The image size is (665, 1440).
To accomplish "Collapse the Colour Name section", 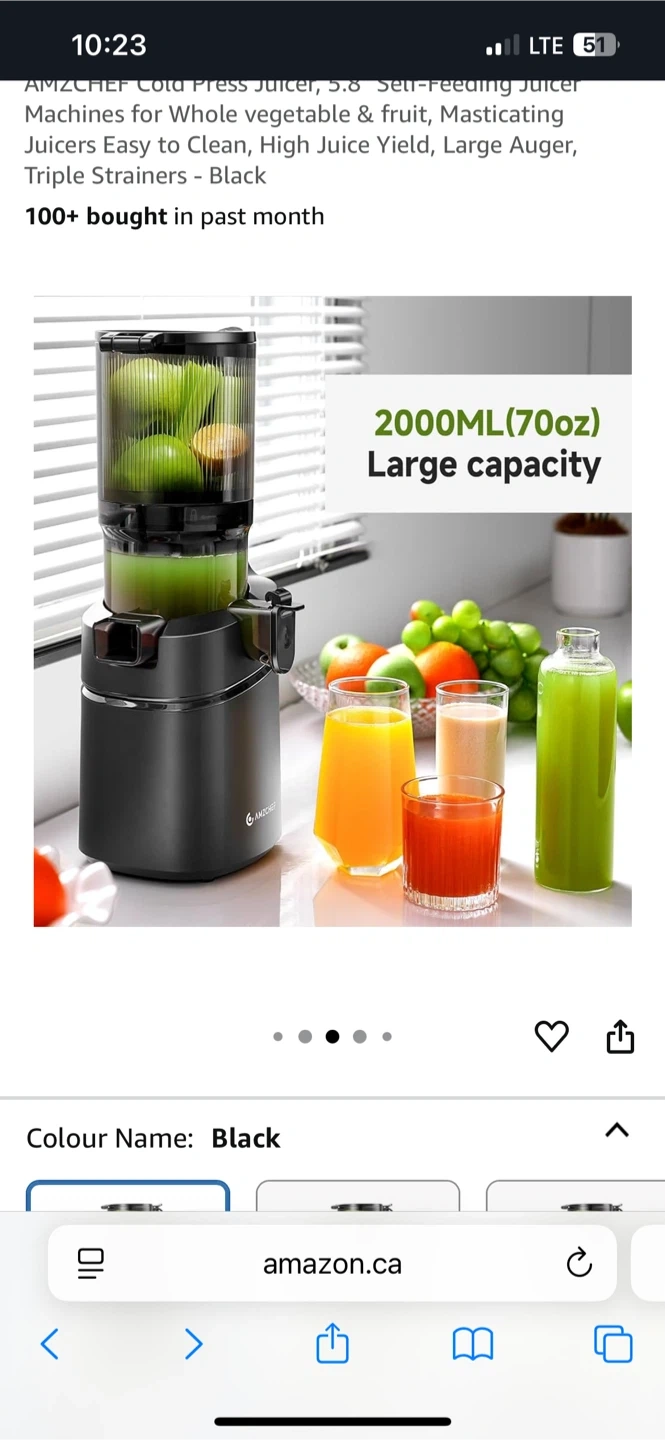I will [617, 1131].
